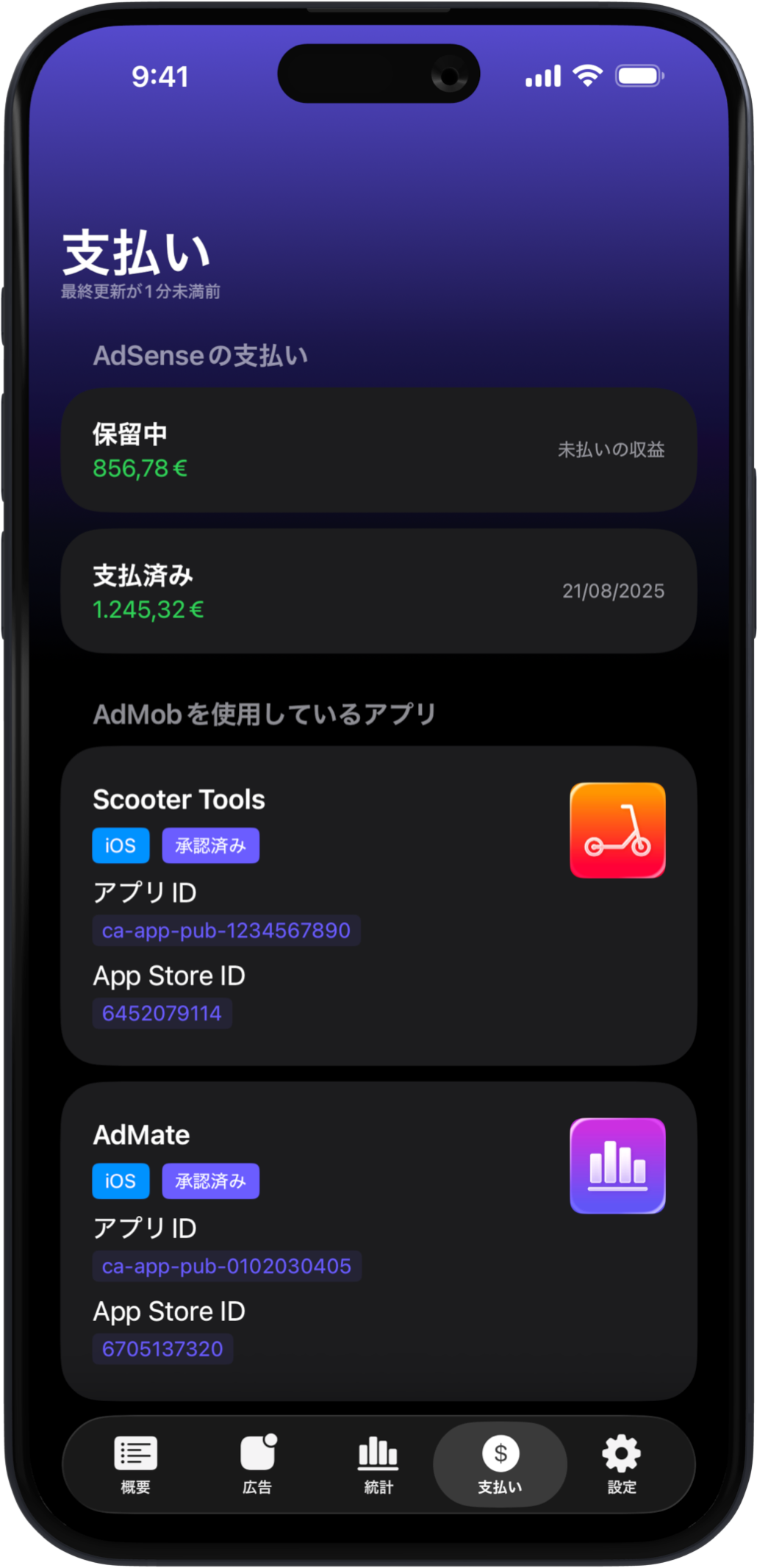Select the 支払い tab

click(500, 1464)
